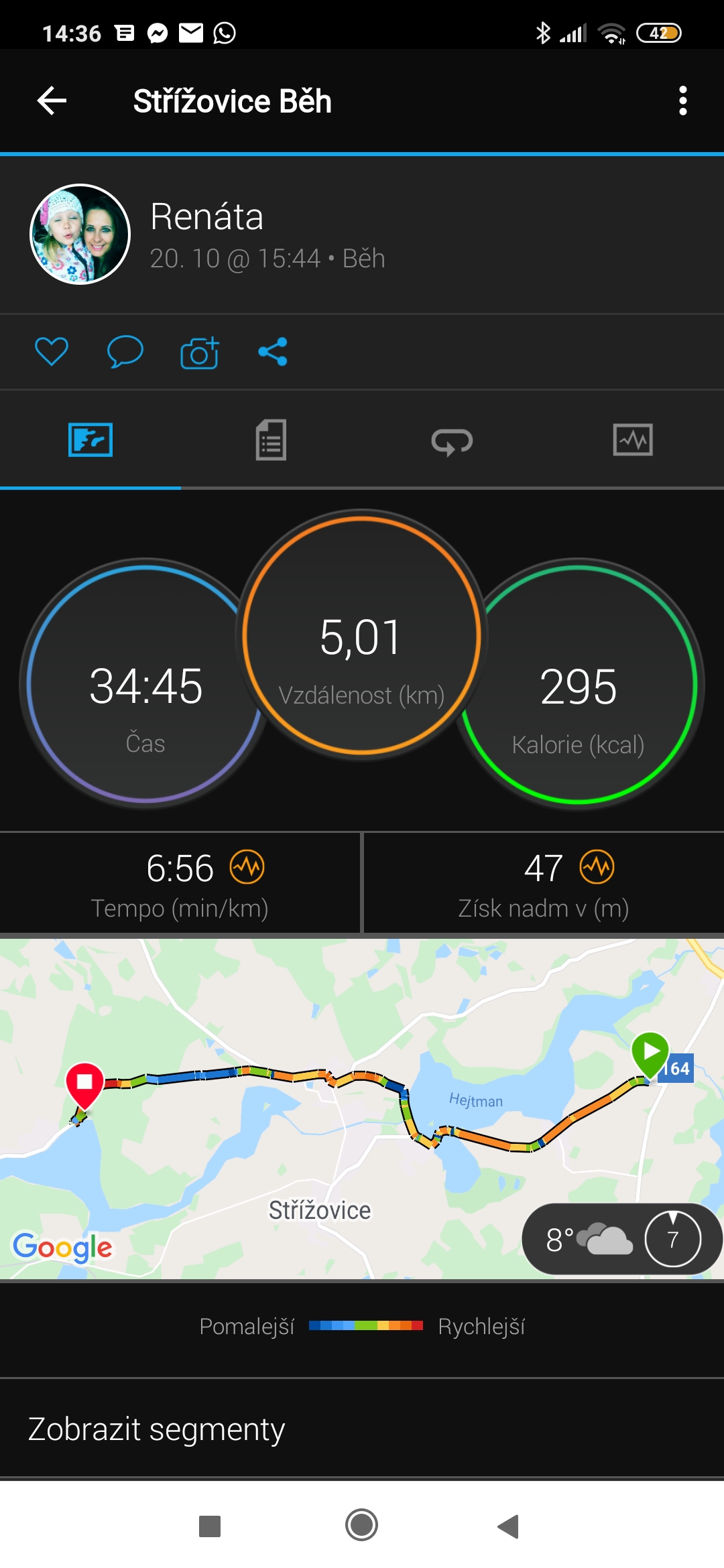The height and width of the screenshot is (1568, 724).
Task: Switch to the laps tab
Action: 452,441
